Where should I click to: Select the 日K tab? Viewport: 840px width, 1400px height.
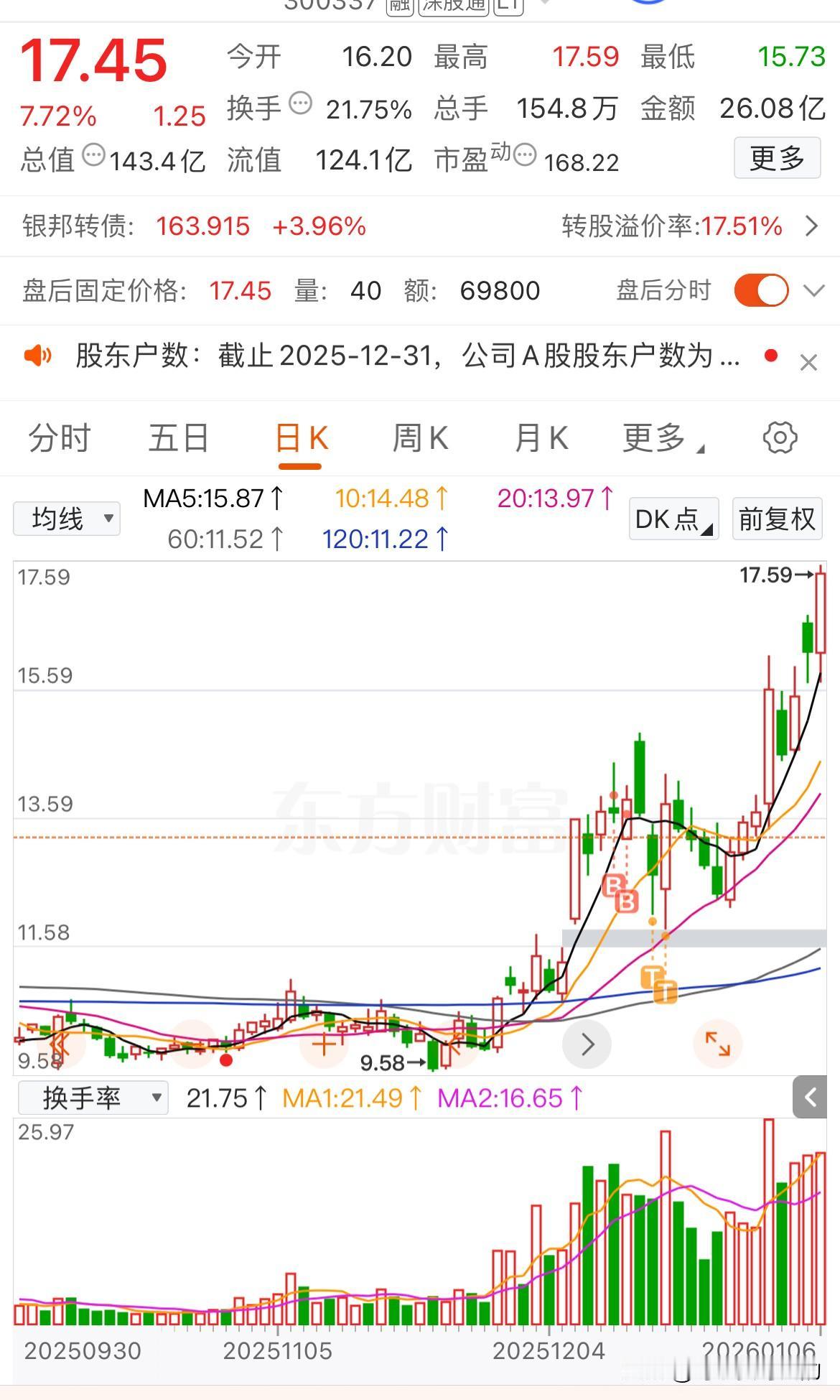[x=301, y=438]
